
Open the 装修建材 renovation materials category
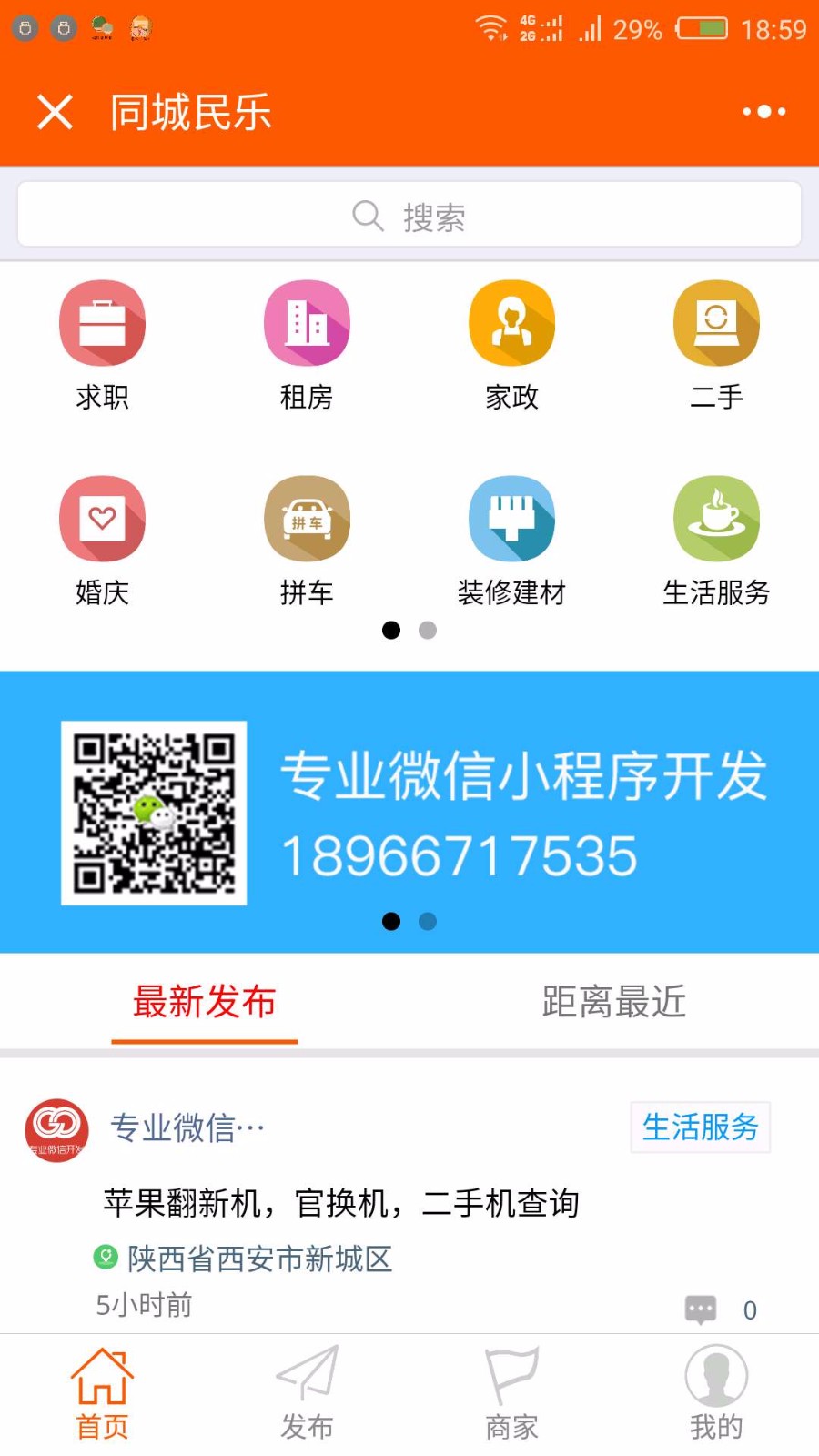[x=511, y=539]
